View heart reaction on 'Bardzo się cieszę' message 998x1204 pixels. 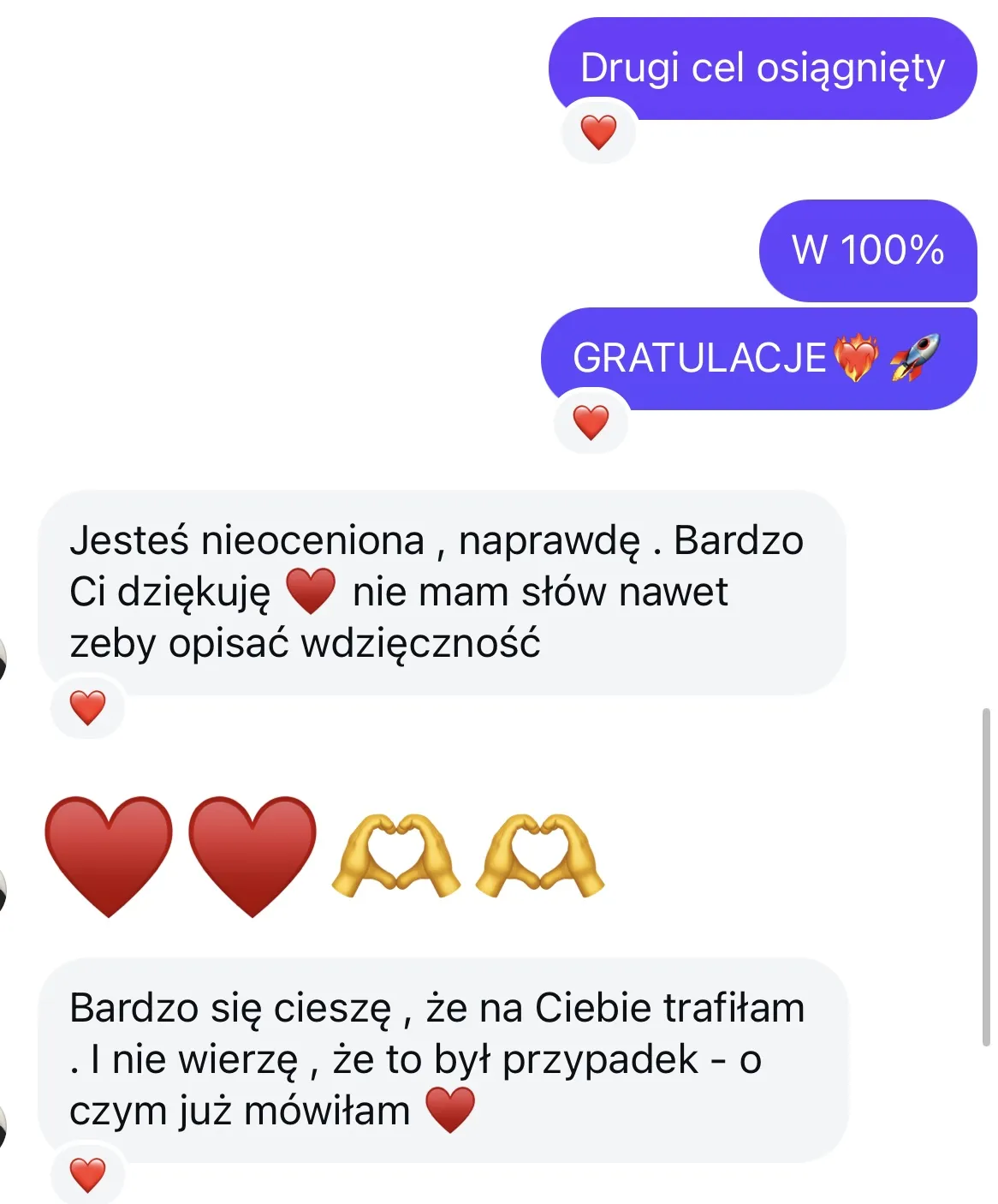point(87,1175)
